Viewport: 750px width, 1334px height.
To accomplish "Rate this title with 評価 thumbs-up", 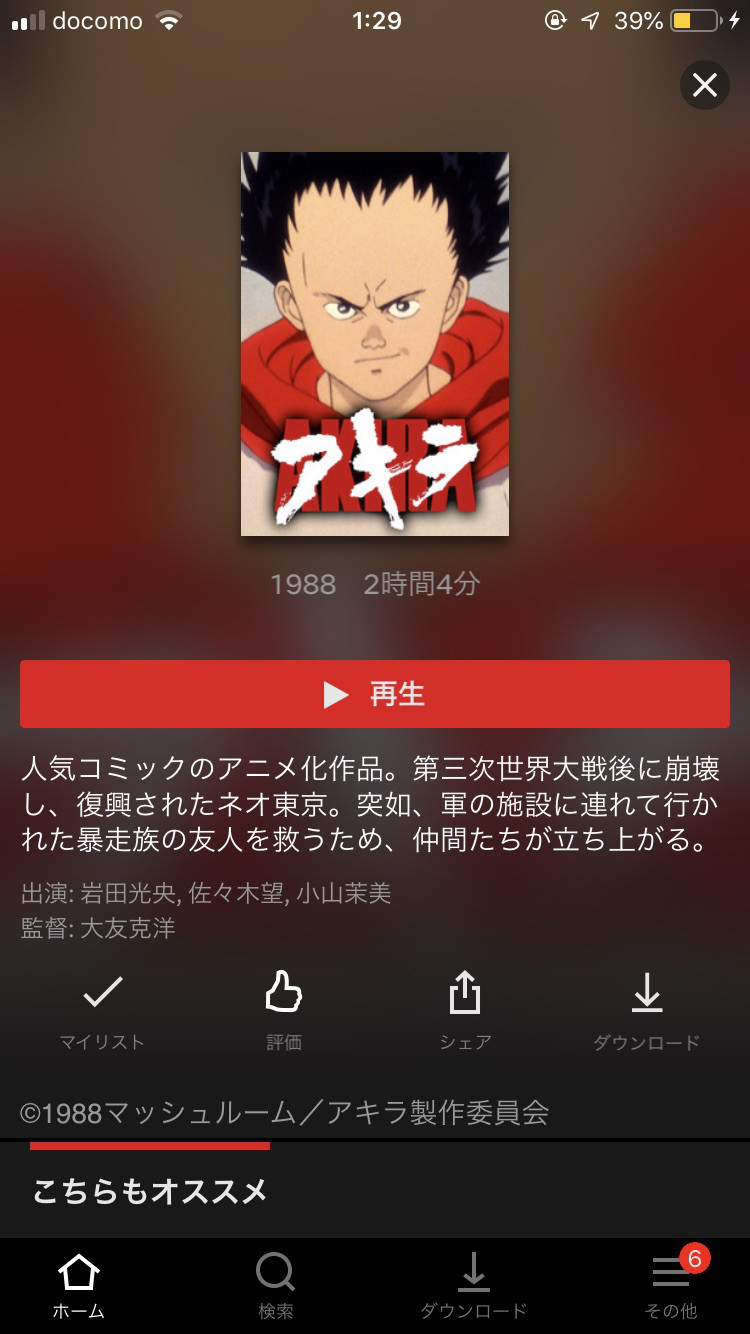I will 284,1010.
